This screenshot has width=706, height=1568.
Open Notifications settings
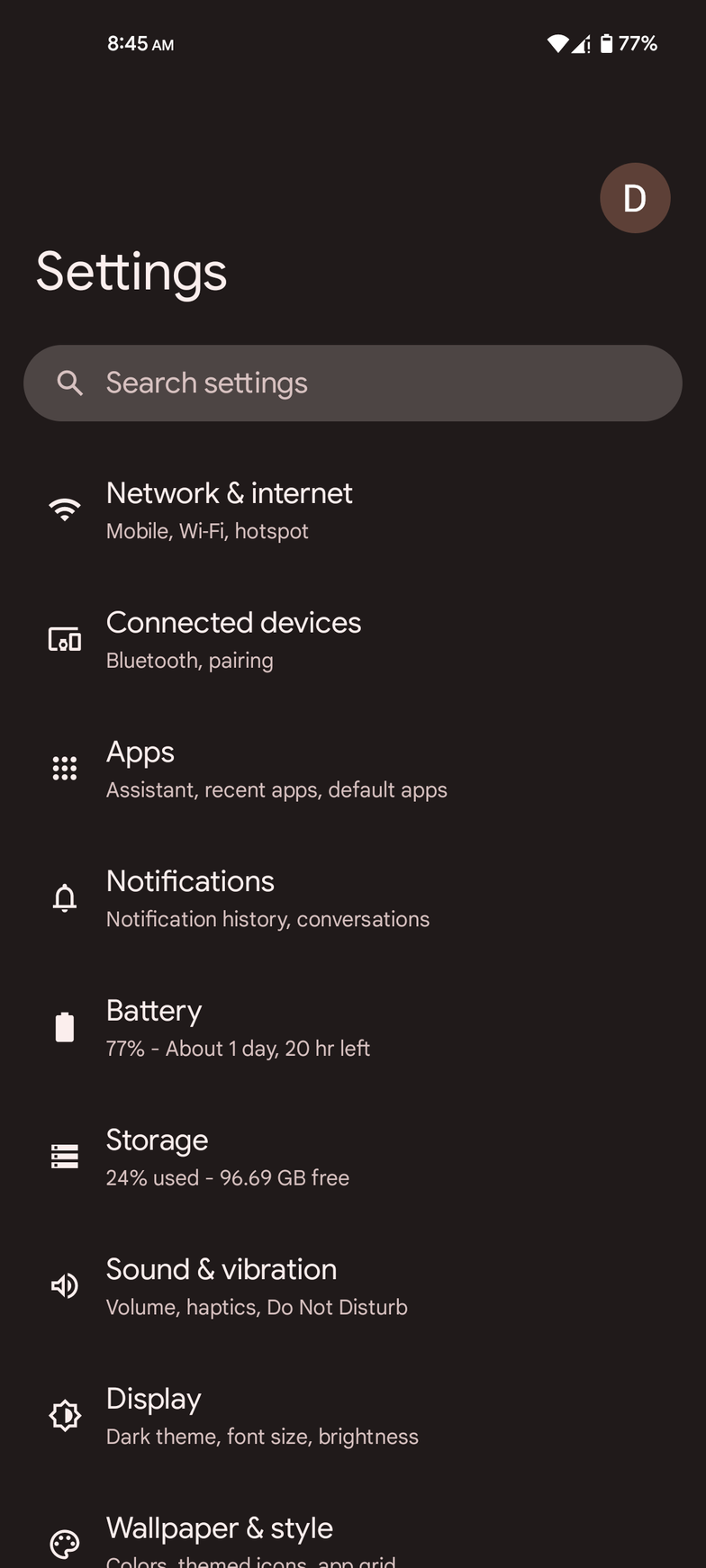[267, 898]
